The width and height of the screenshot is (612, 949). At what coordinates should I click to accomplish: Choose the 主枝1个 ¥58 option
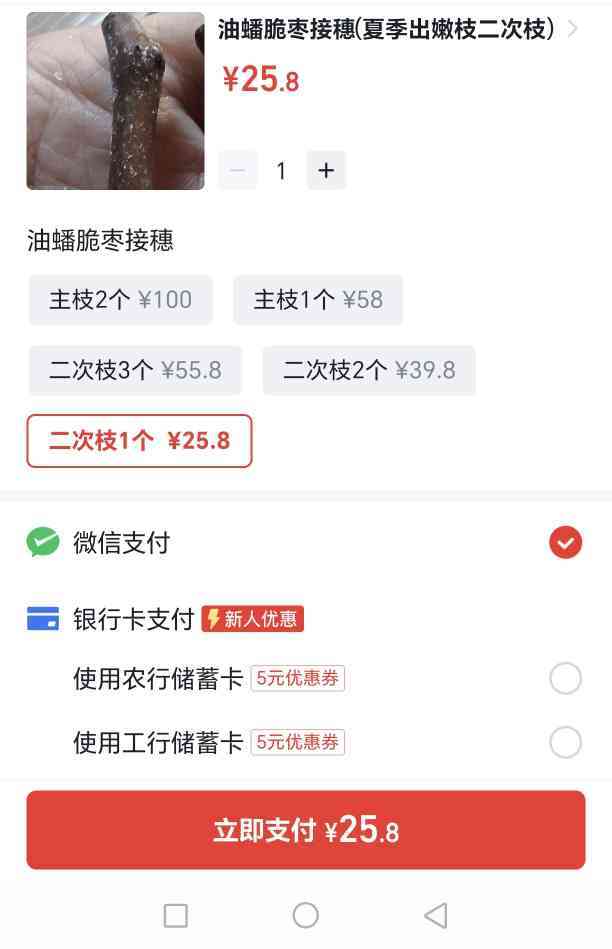point(317,300)
